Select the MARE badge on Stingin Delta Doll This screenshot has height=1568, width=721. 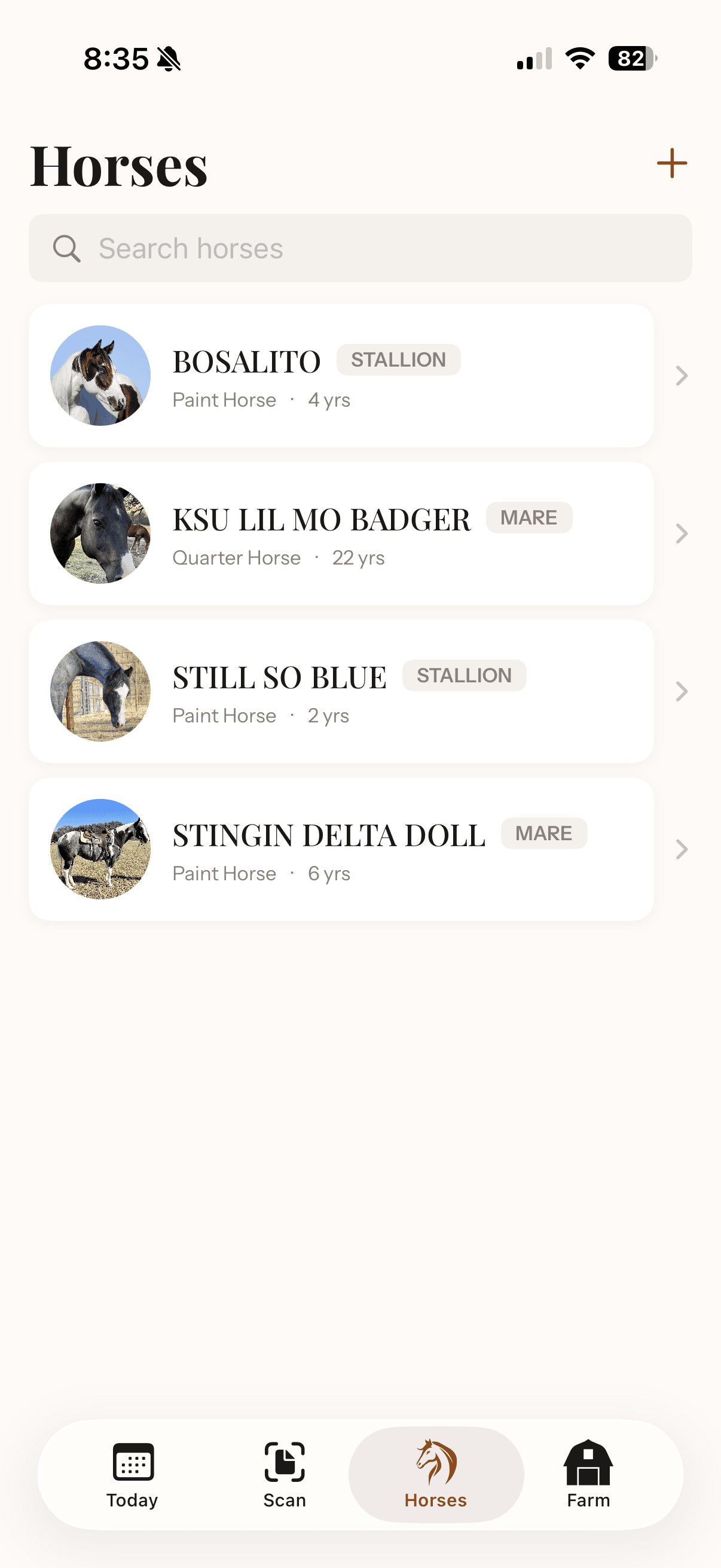point(544,832)
